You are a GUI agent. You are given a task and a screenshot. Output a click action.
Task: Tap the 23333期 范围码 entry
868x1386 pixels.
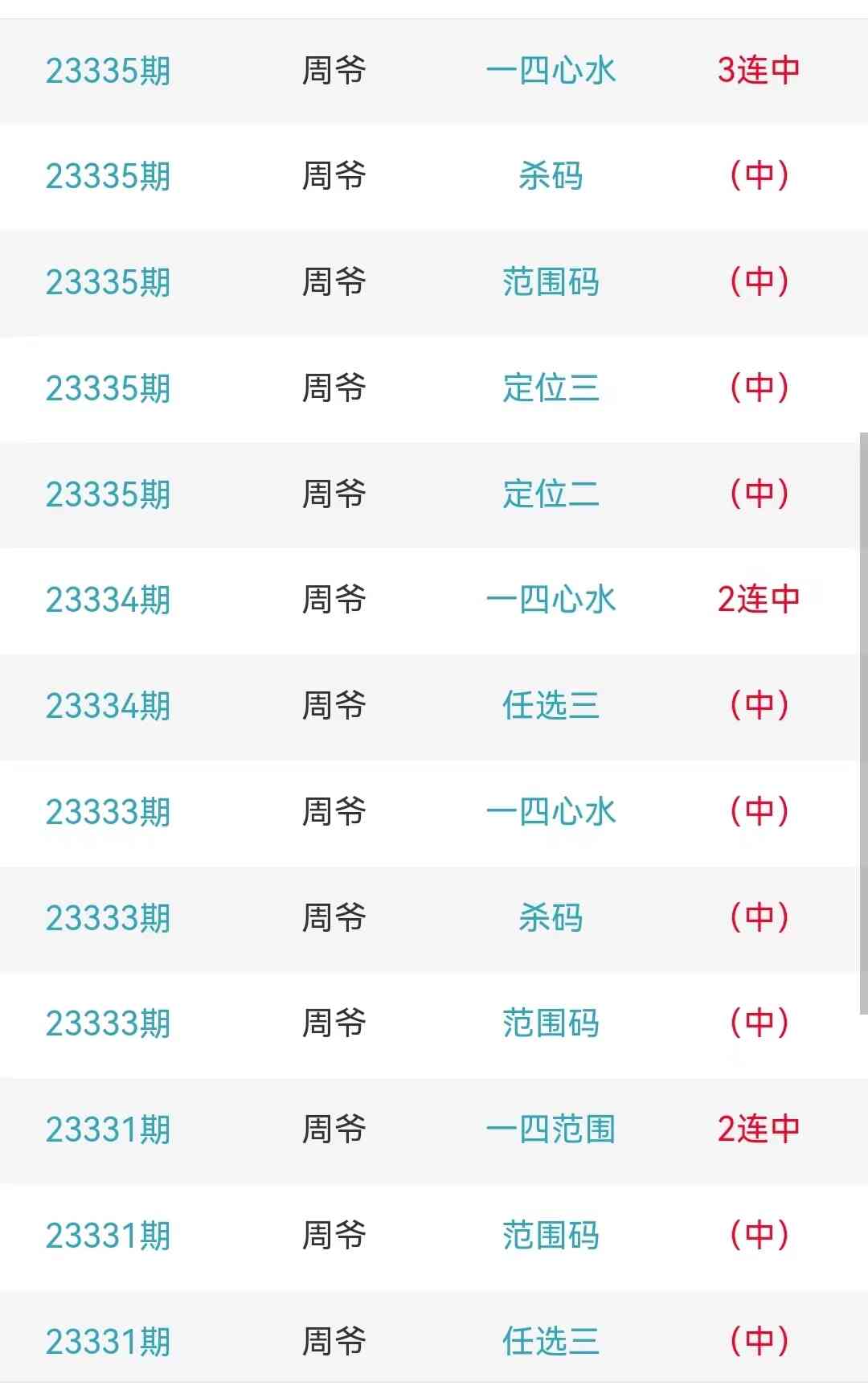551,1023
